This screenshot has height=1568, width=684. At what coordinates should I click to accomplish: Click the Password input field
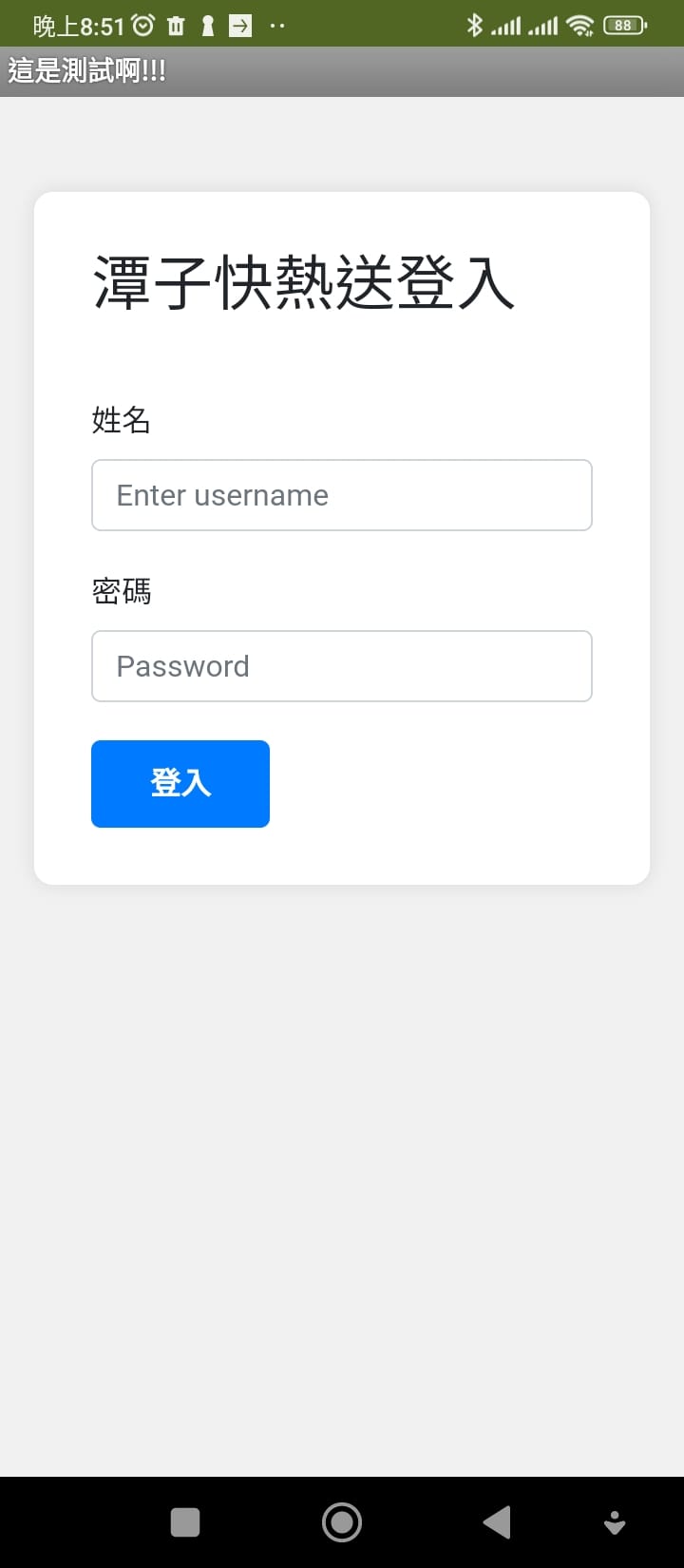tap(342, 665)
